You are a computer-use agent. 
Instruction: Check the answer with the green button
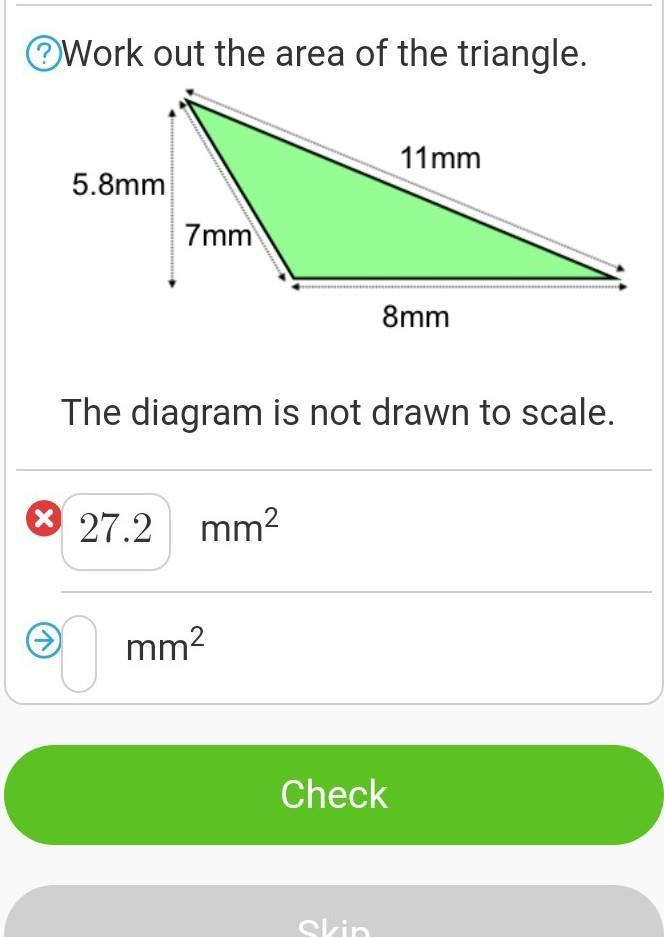coord(333,795)
